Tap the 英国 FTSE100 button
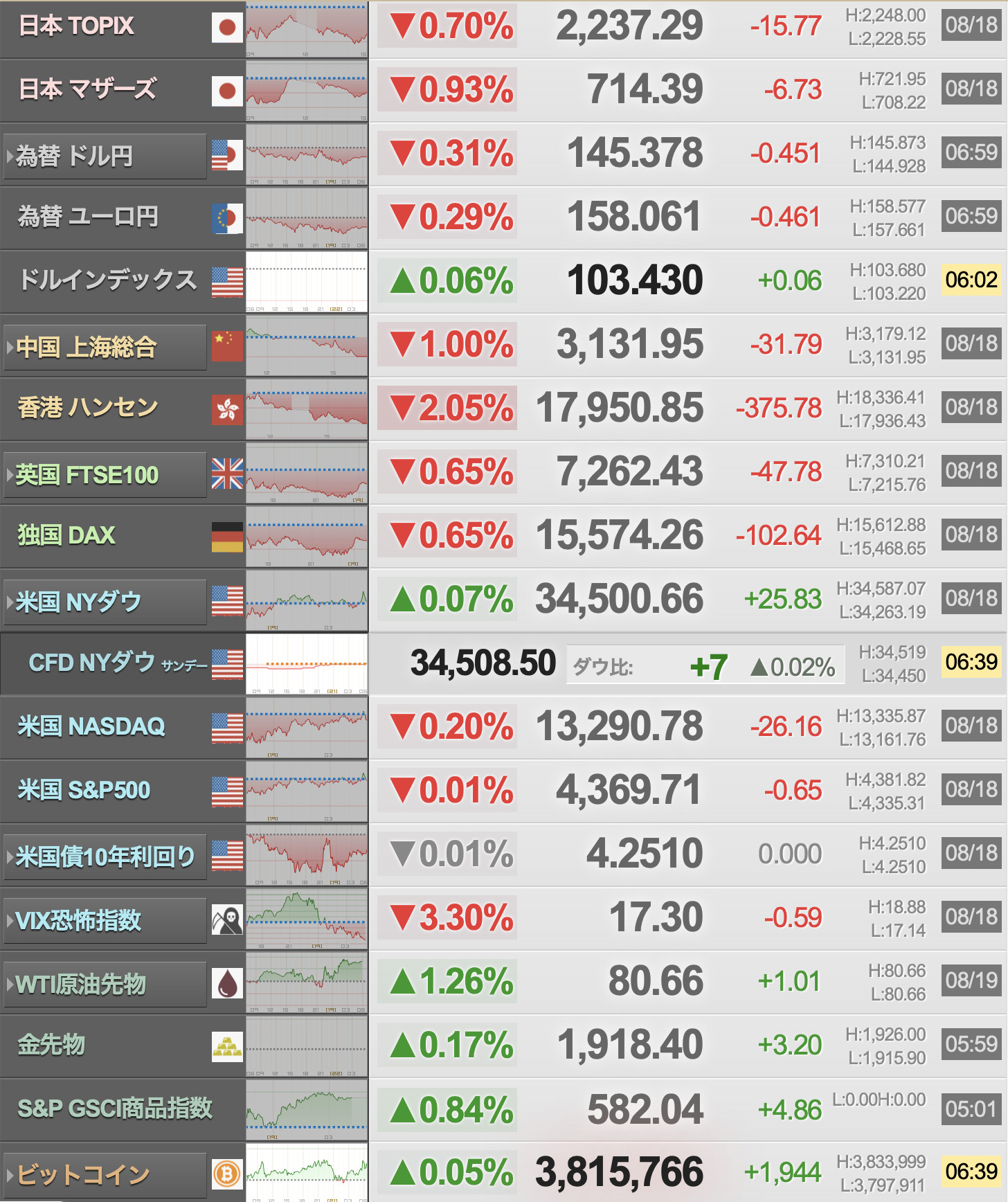 105,475
